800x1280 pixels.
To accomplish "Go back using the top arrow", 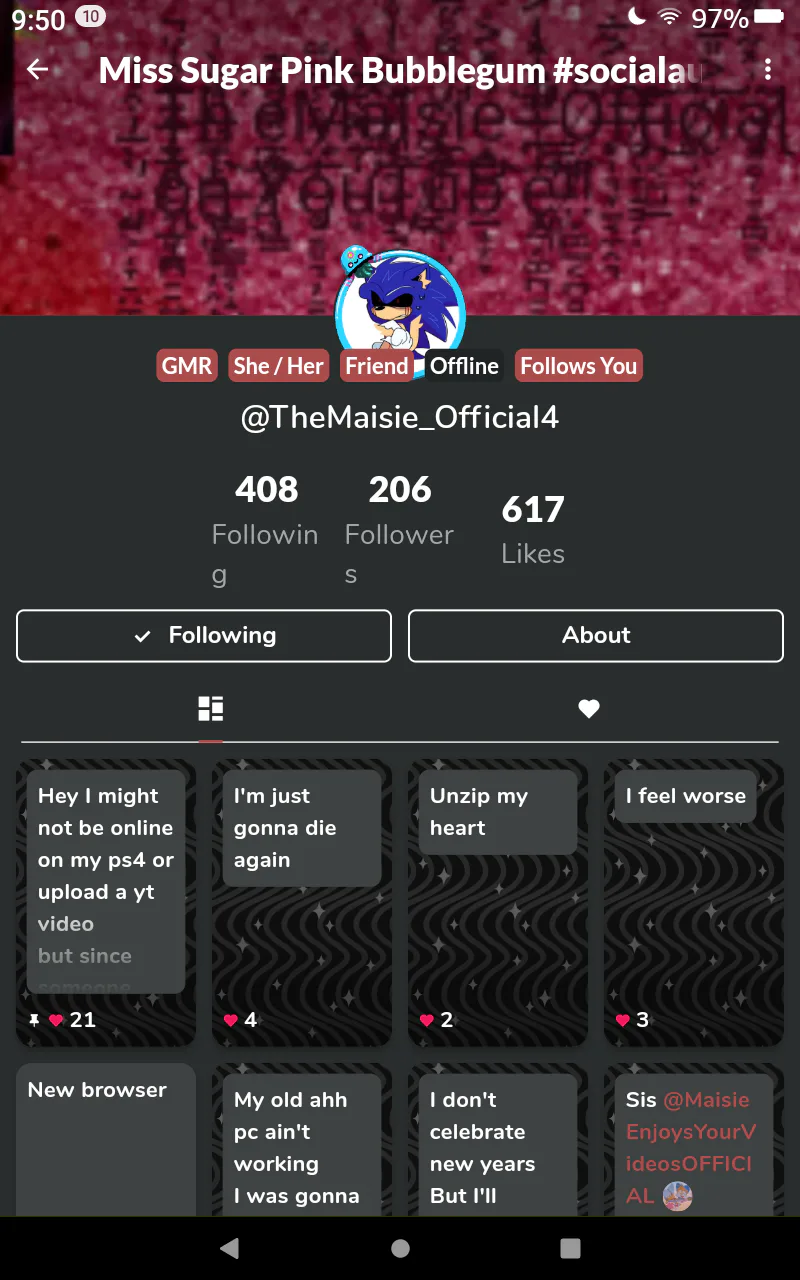I will coord(38,69).
